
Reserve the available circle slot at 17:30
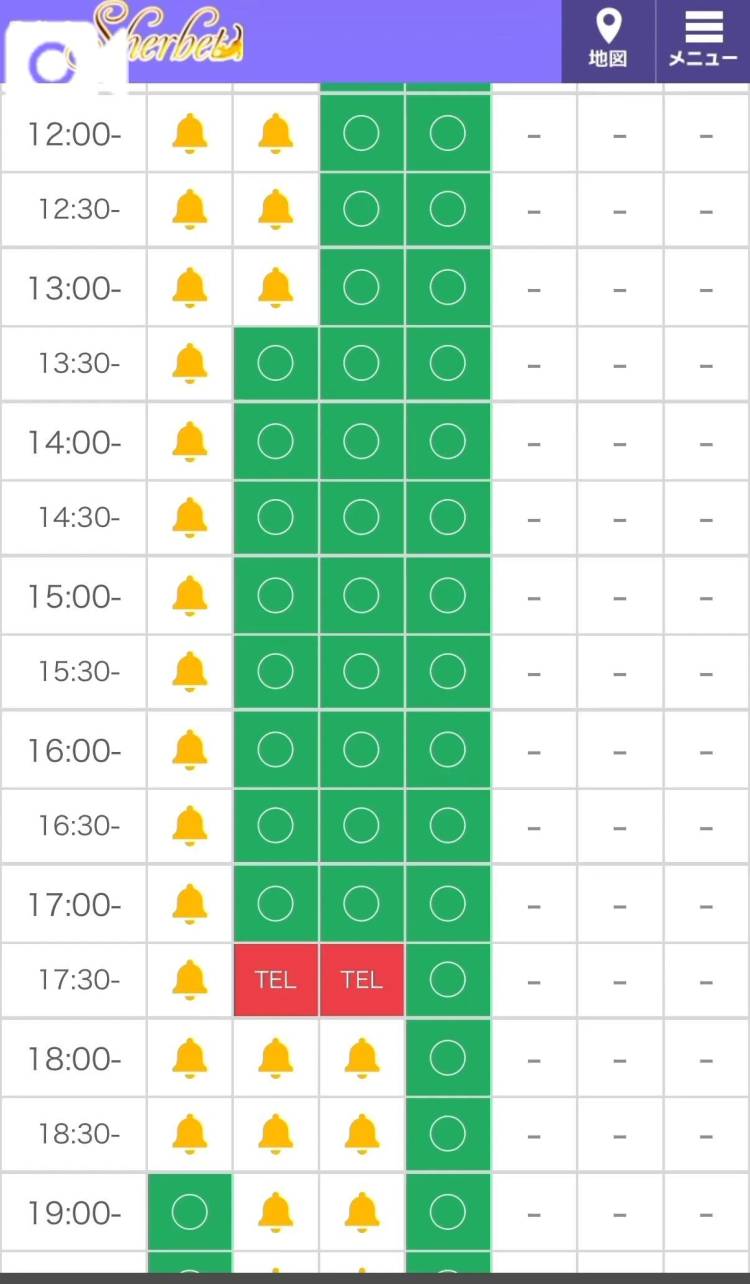447,980
